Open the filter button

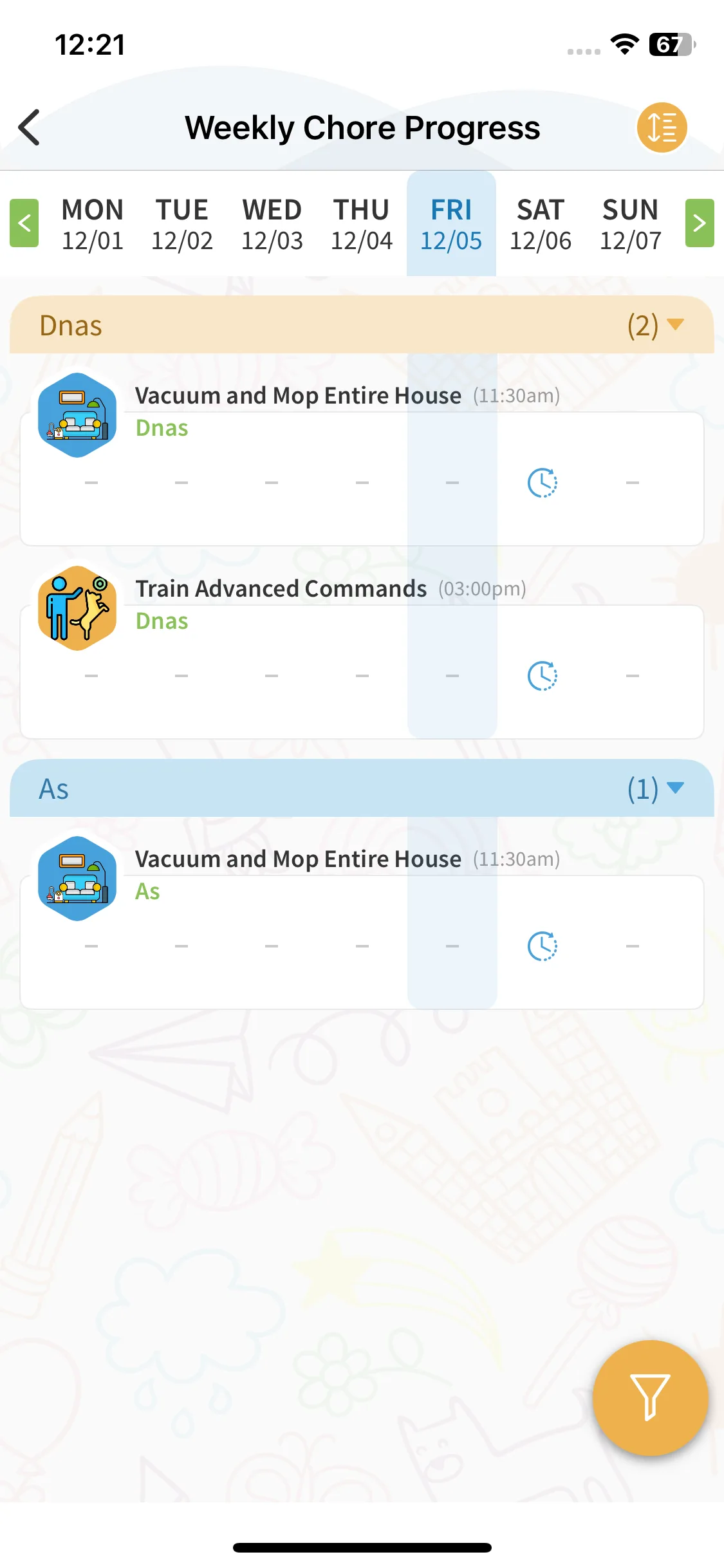point(650,1397)
